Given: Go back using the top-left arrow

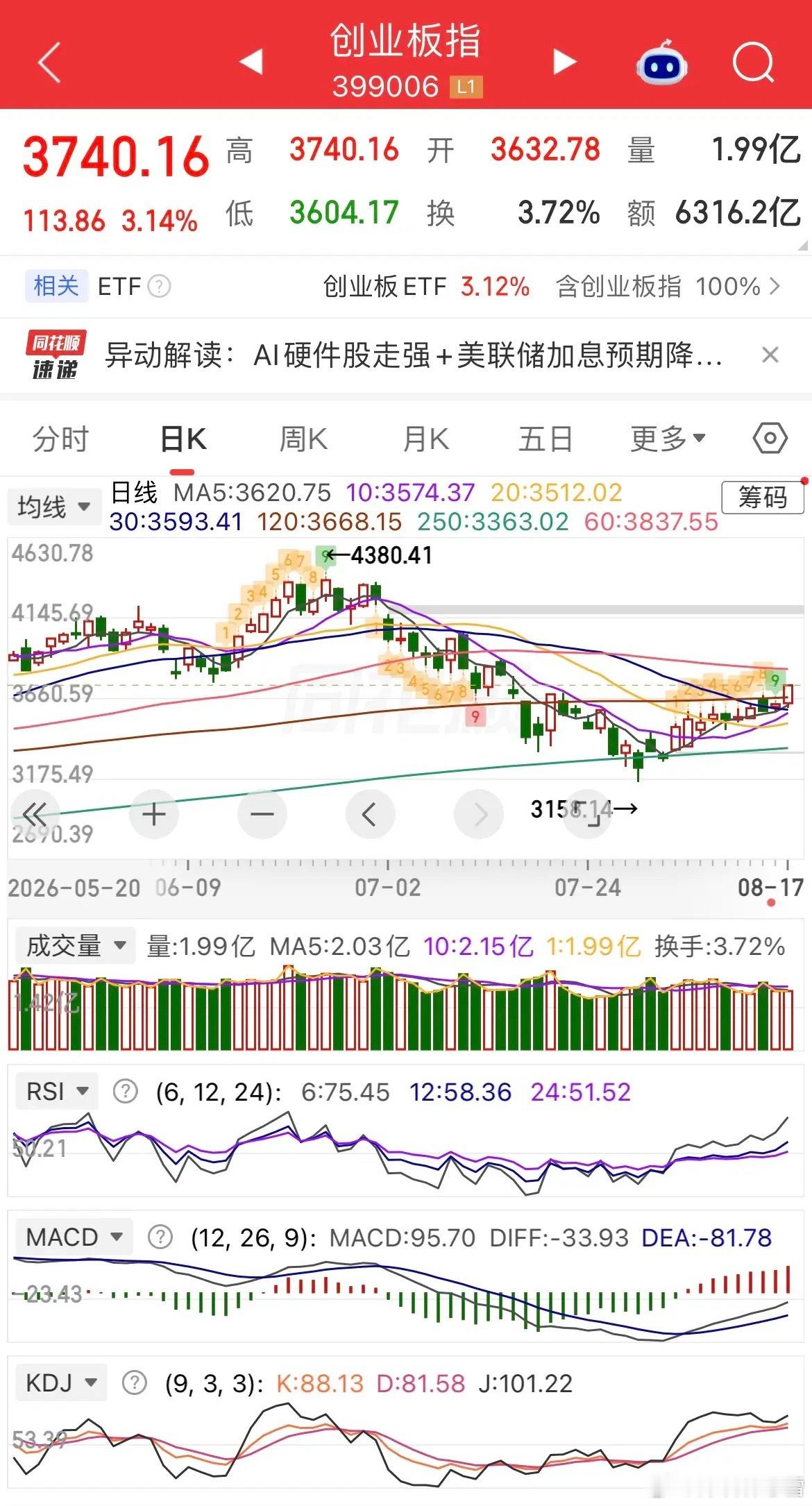Looking at the screenshot, I should pos(50,62).
